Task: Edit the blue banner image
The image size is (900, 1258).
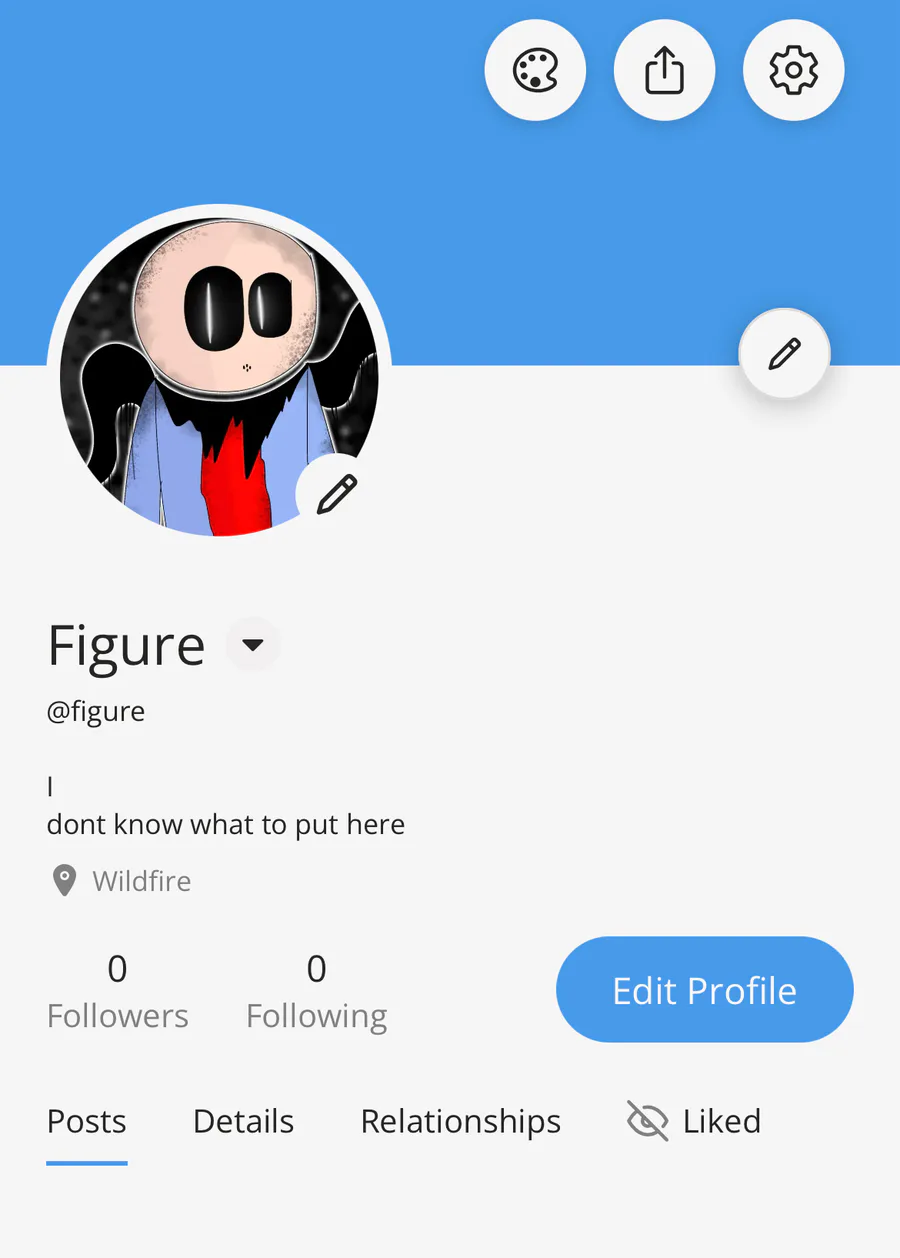Action: coord(785,354)
